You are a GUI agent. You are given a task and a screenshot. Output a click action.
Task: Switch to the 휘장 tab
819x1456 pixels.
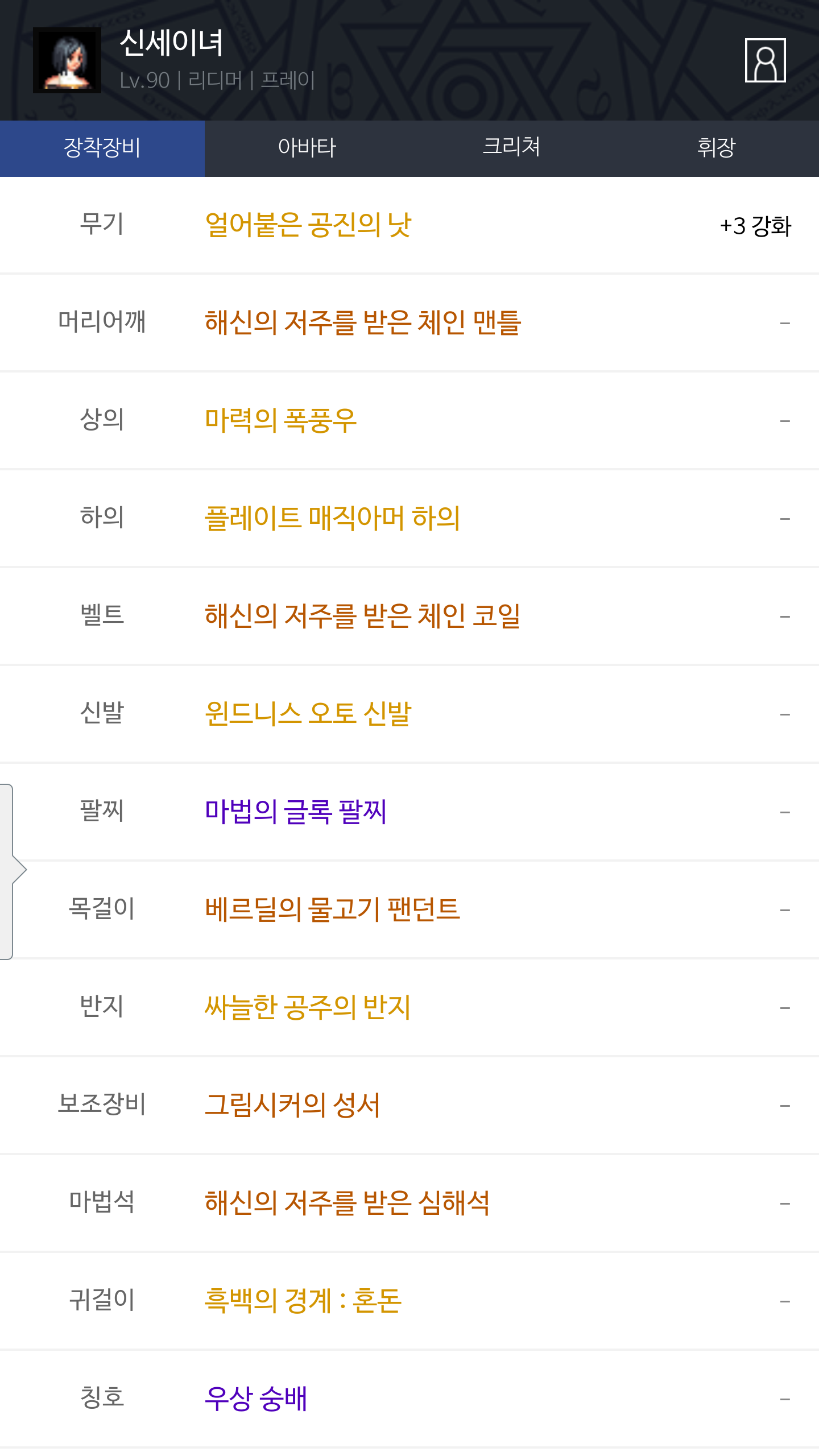(717, 148)
